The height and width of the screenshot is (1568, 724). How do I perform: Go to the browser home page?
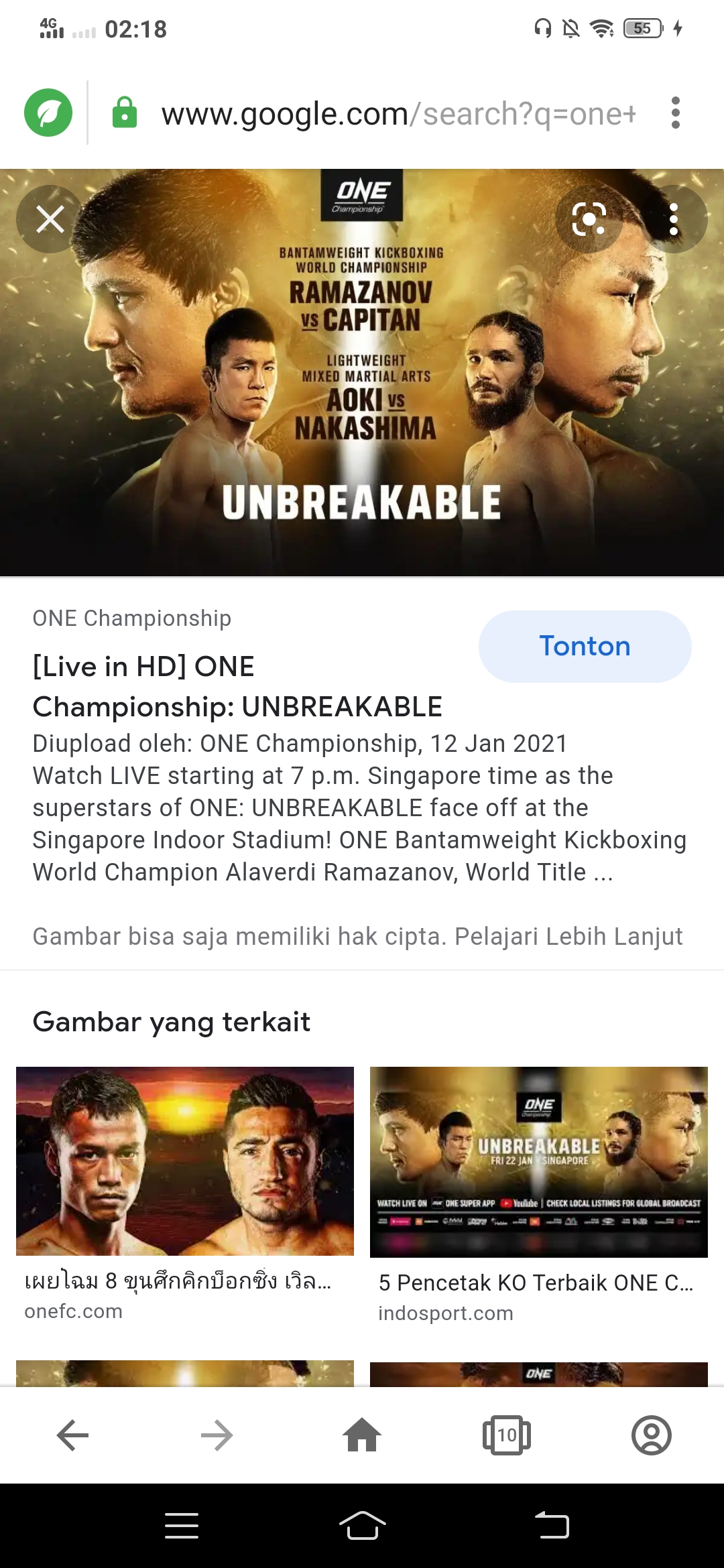(362, 1435)
